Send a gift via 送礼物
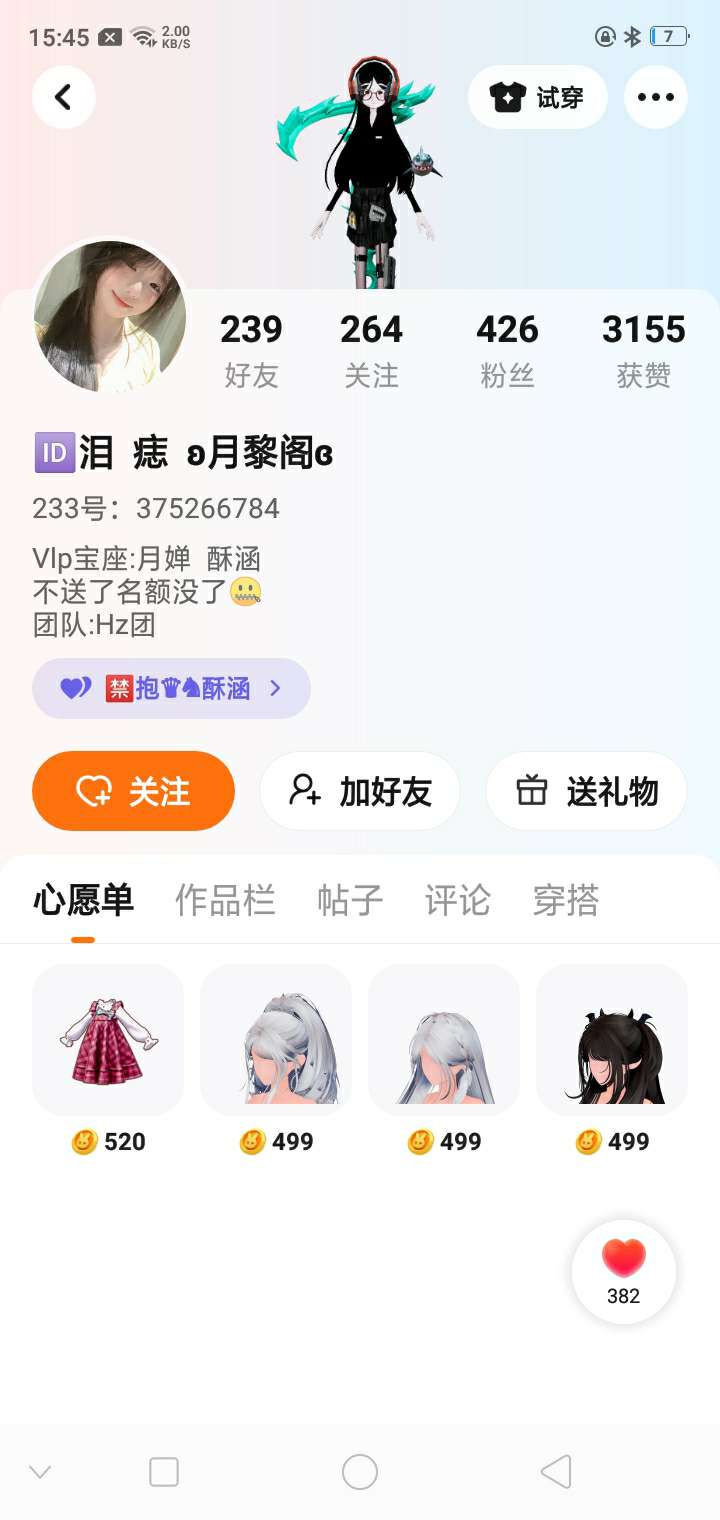Screen dimensions: 720x1520 tap(586, 791)
